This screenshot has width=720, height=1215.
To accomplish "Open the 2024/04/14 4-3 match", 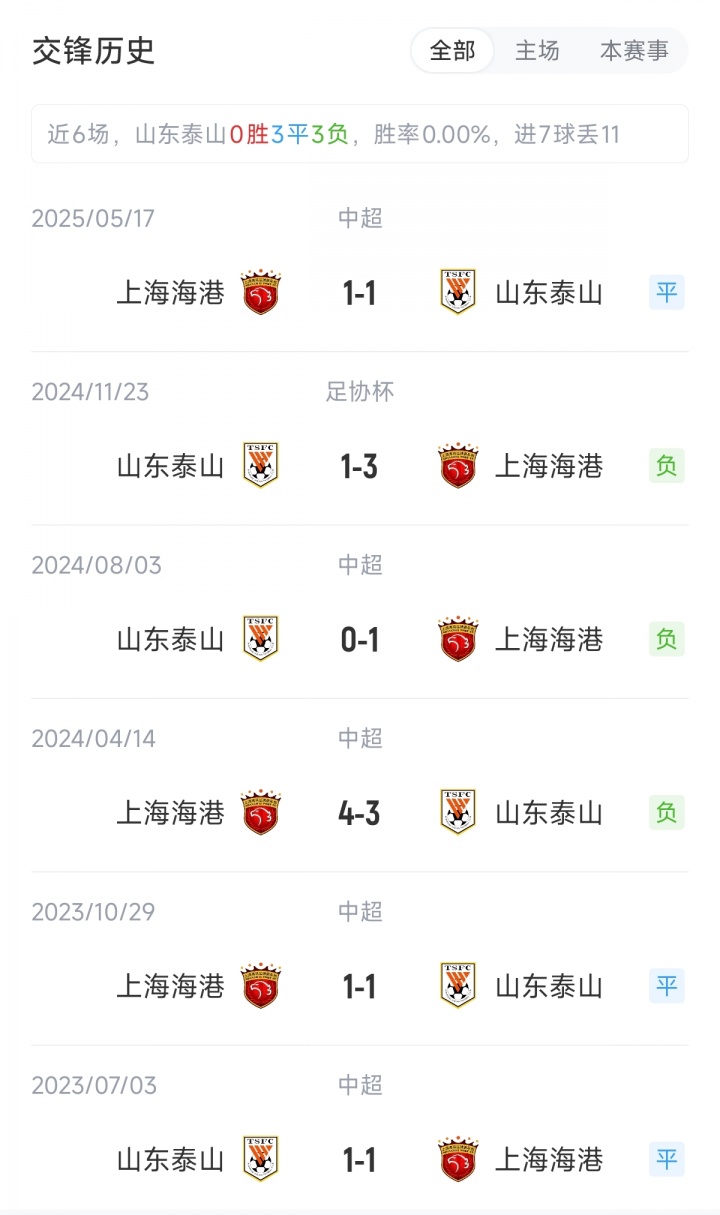I will point(360,813).
